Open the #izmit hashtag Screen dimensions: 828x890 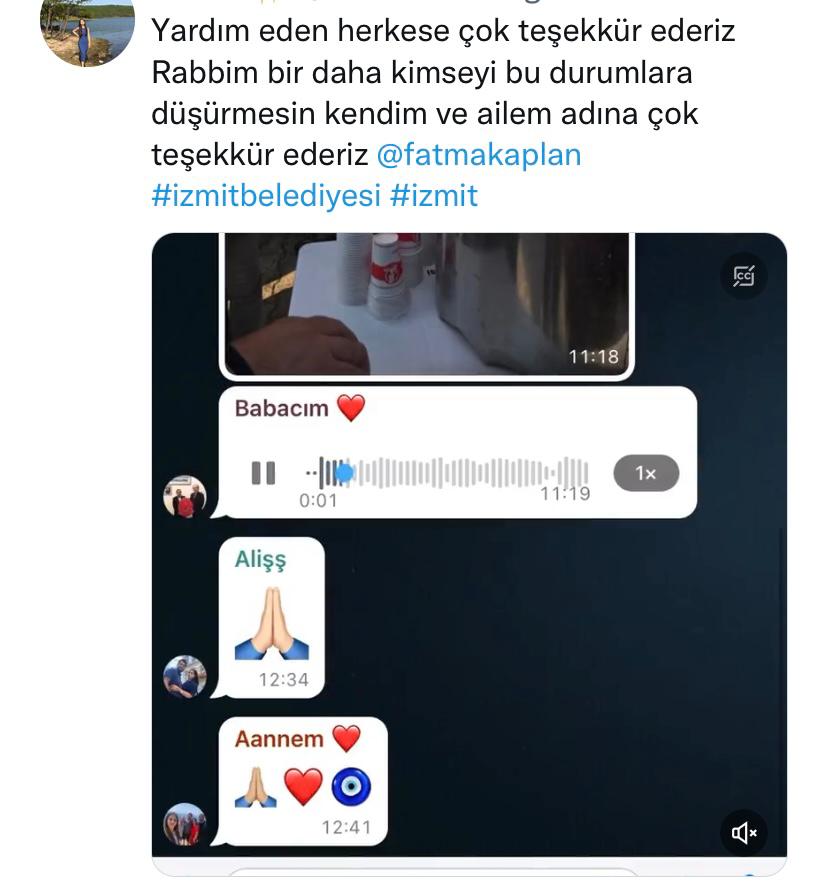click(x=434, y=195)
